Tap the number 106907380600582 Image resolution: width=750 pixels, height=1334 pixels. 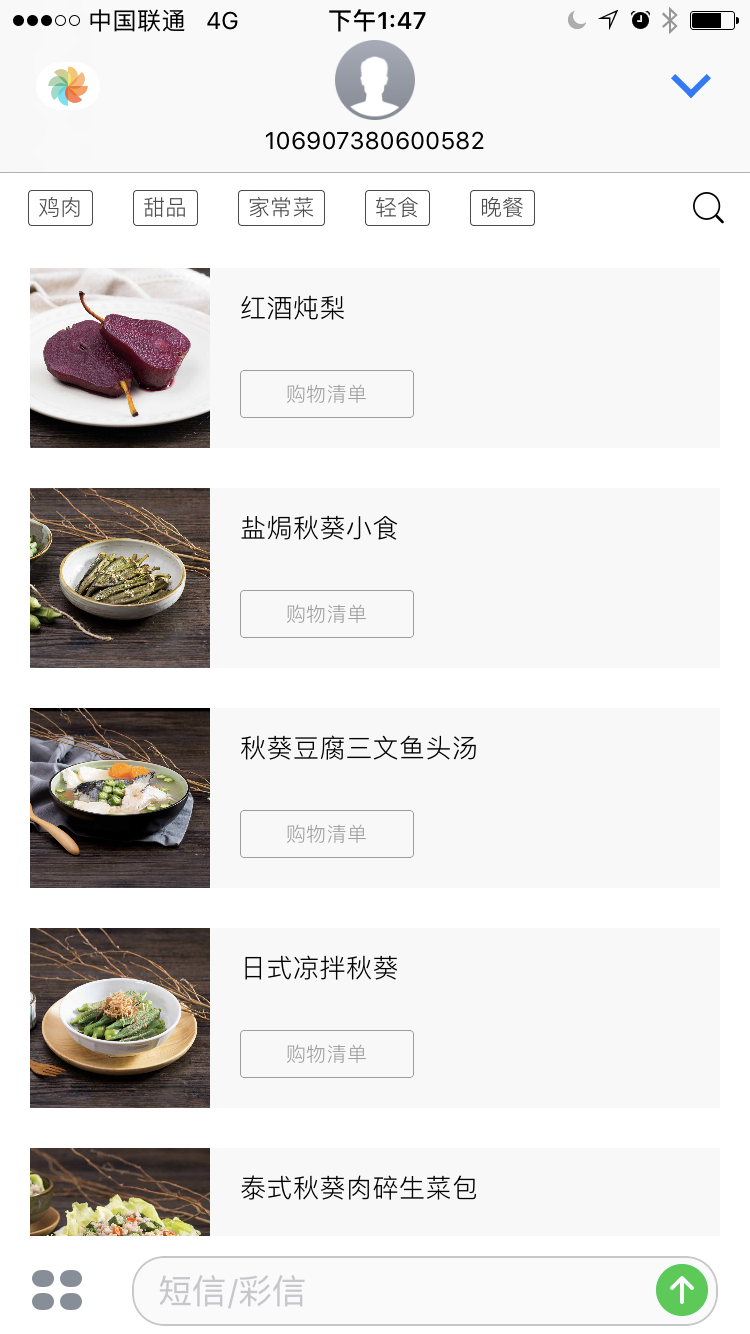coord(375,141)
